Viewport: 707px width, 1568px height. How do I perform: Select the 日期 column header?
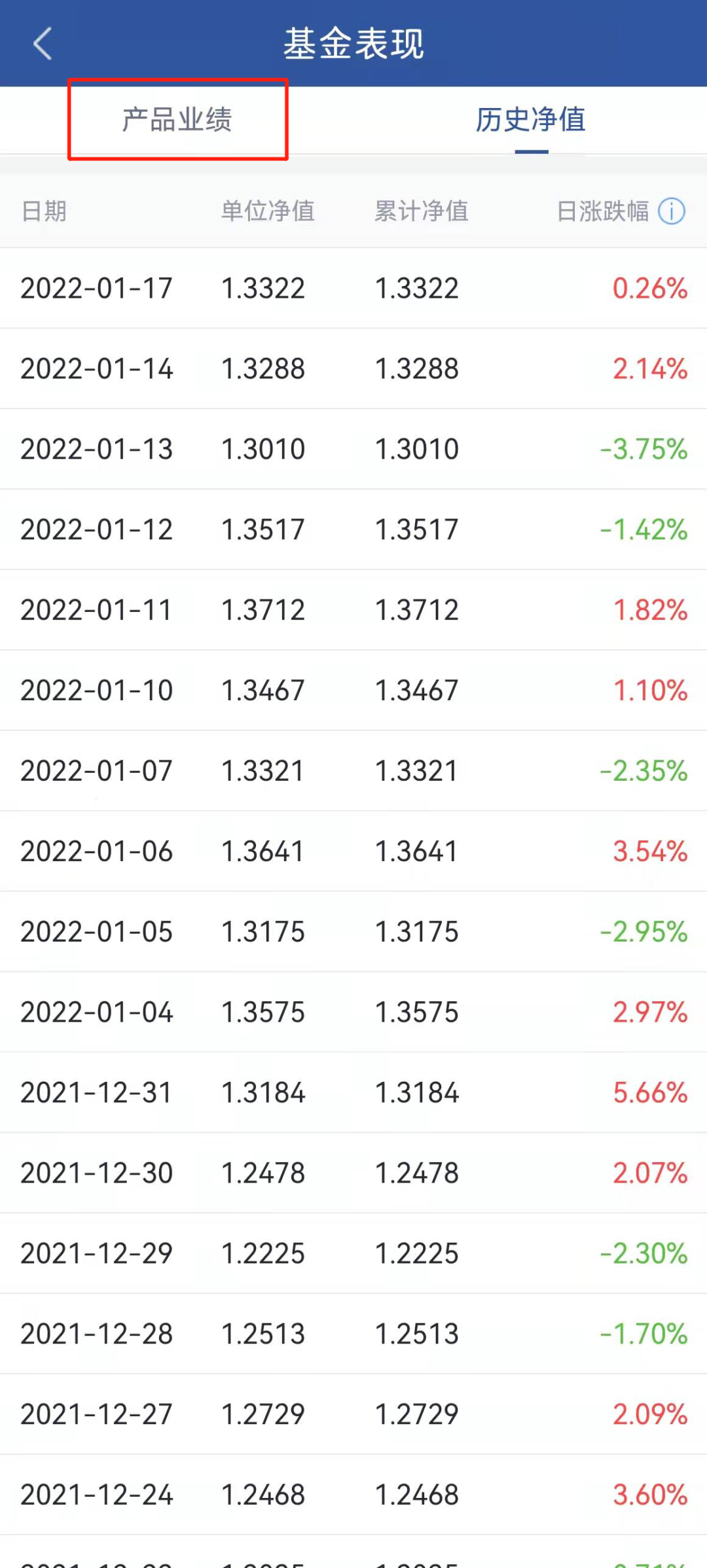point(43,211)
